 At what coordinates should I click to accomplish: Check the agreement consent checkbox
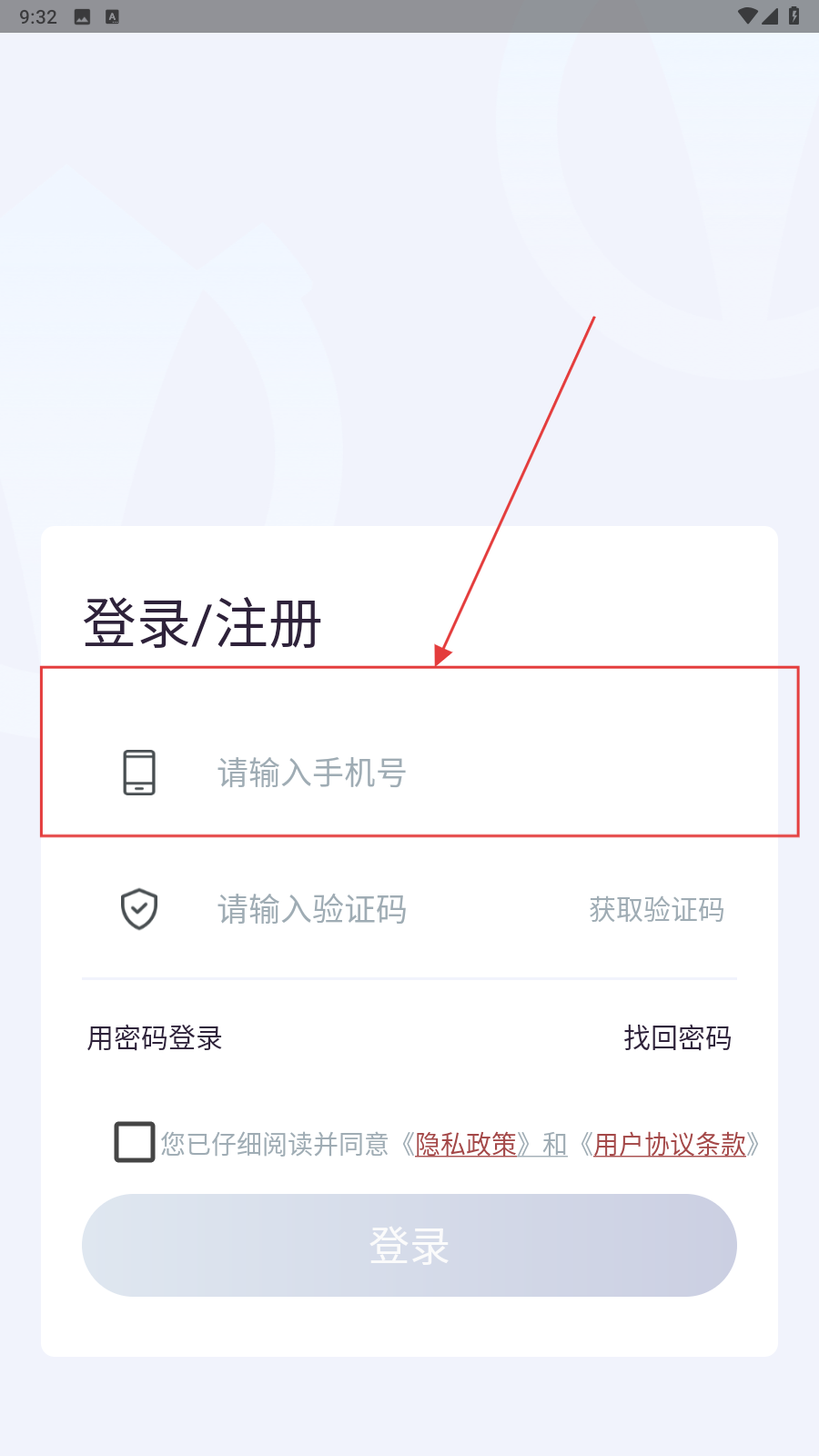[x=135, y=1142]
